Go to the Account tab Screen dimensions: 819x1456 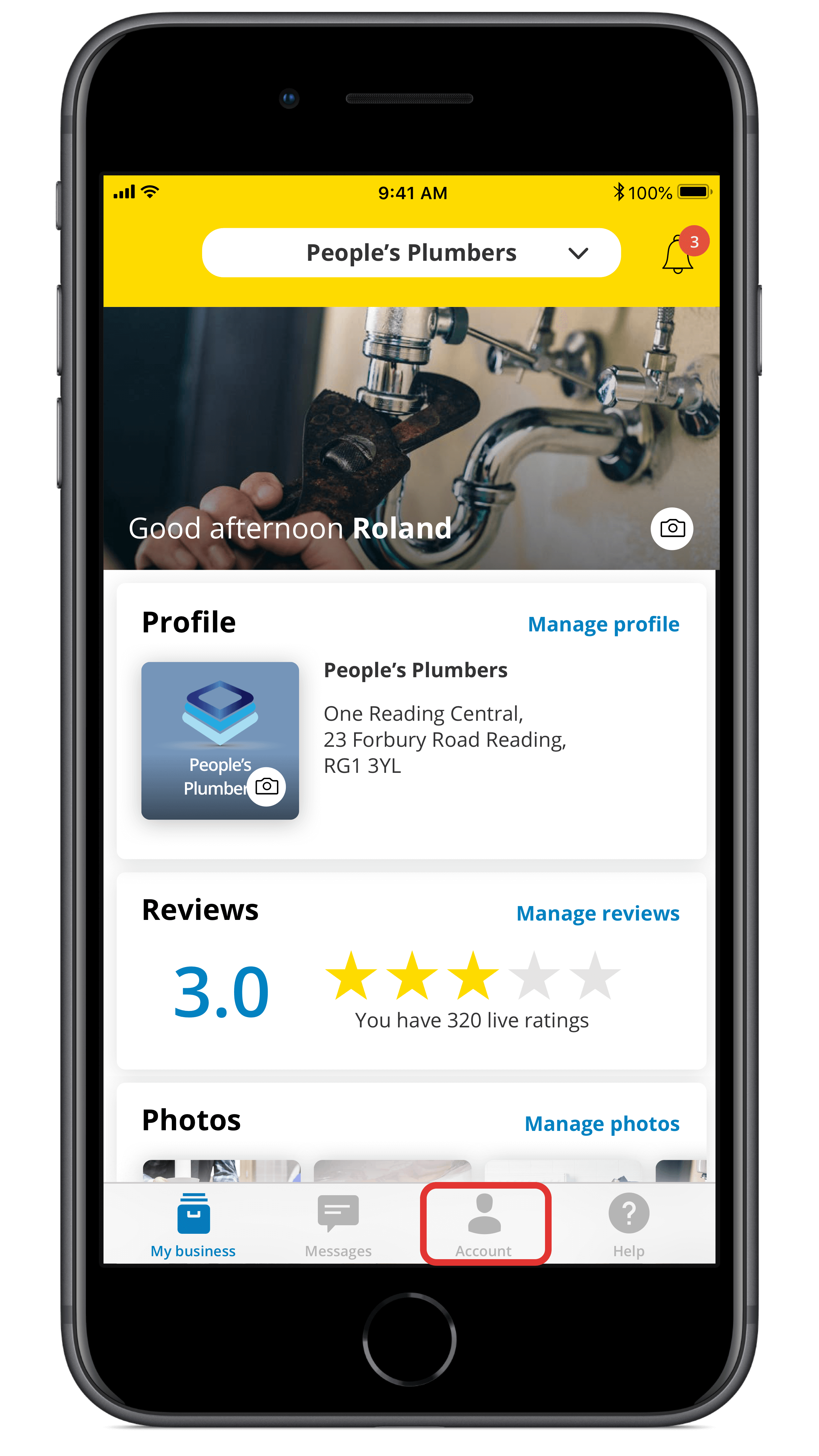[484, 1226]
